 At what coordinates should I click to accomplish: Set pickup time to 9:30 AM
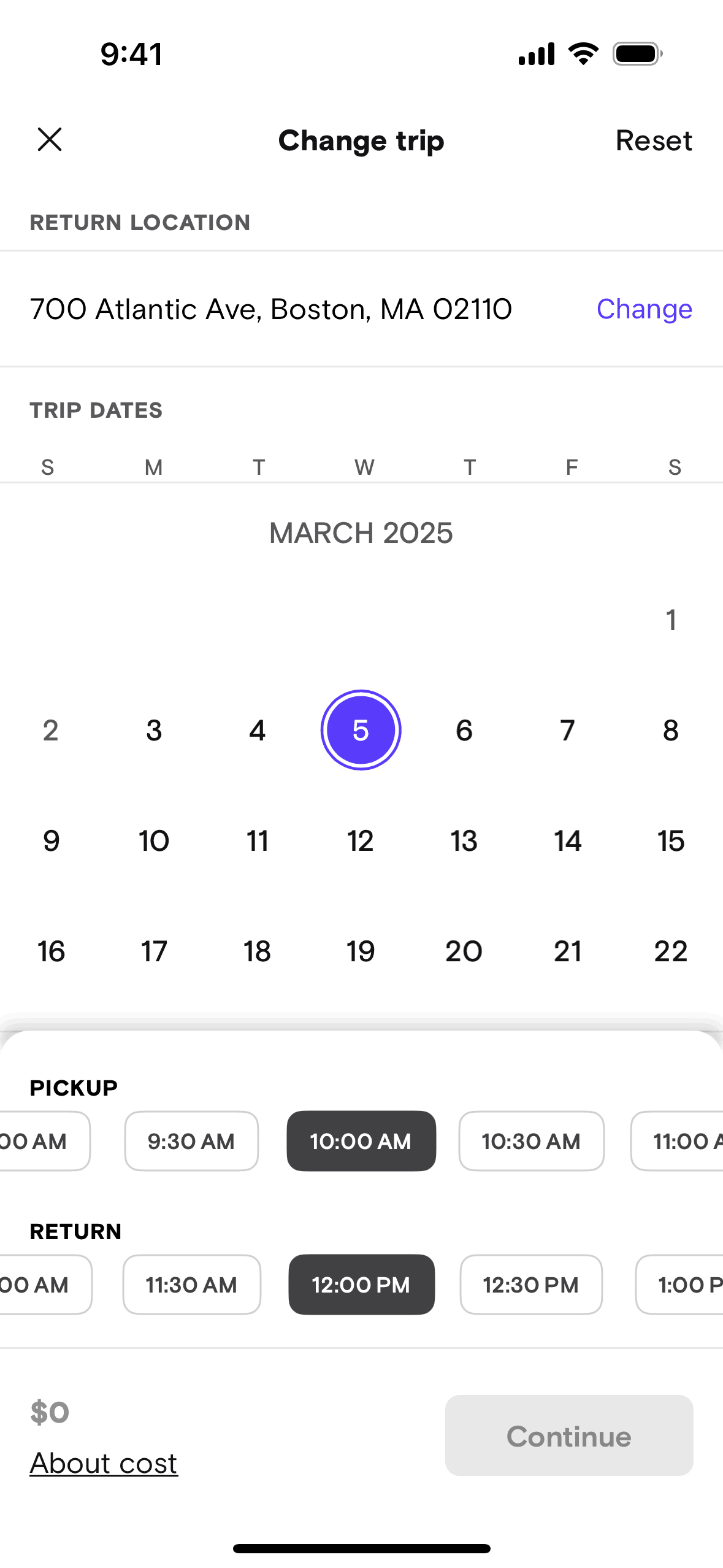pos(191,1141)
